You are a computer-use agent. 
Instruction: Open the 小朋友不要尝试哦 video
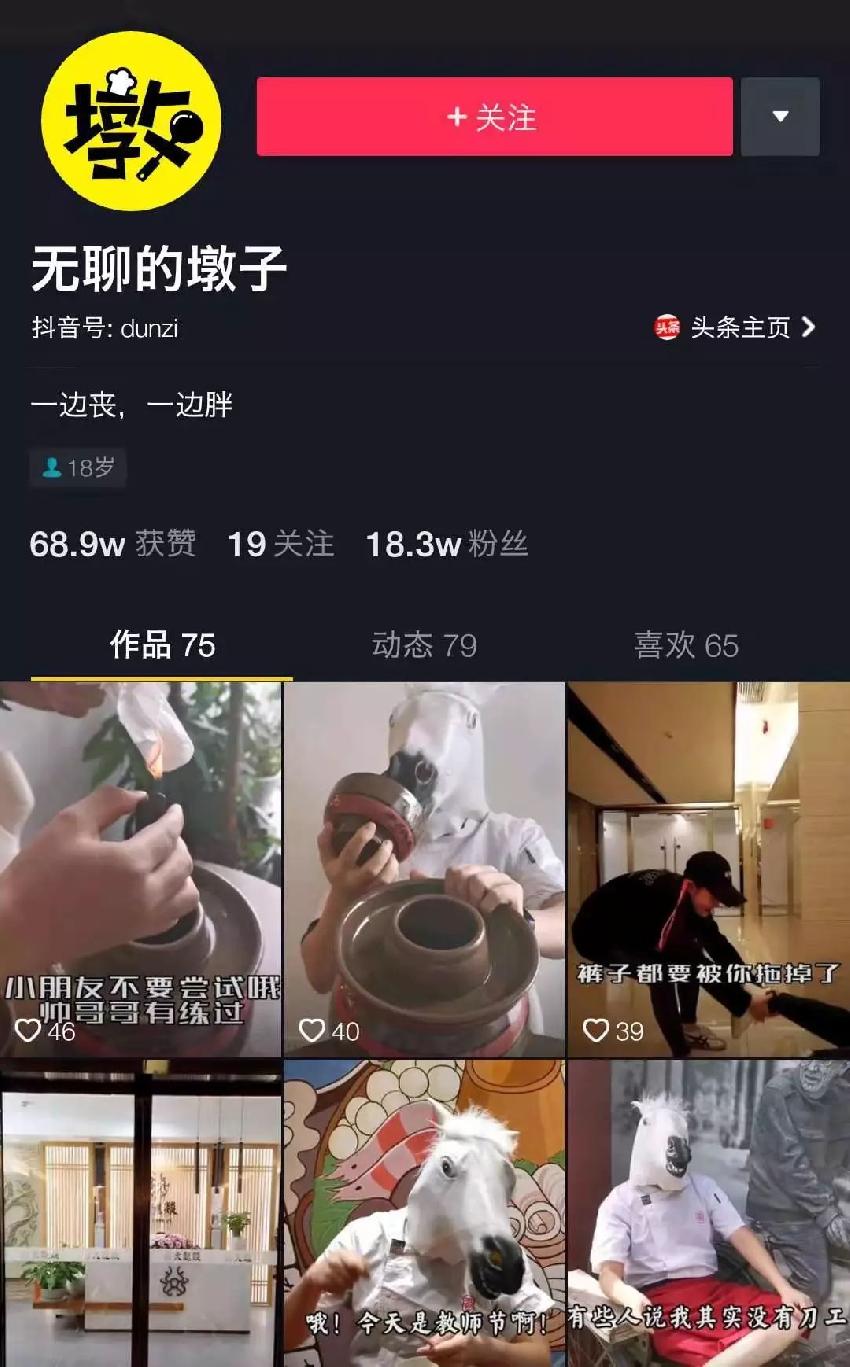pos(140,869)
